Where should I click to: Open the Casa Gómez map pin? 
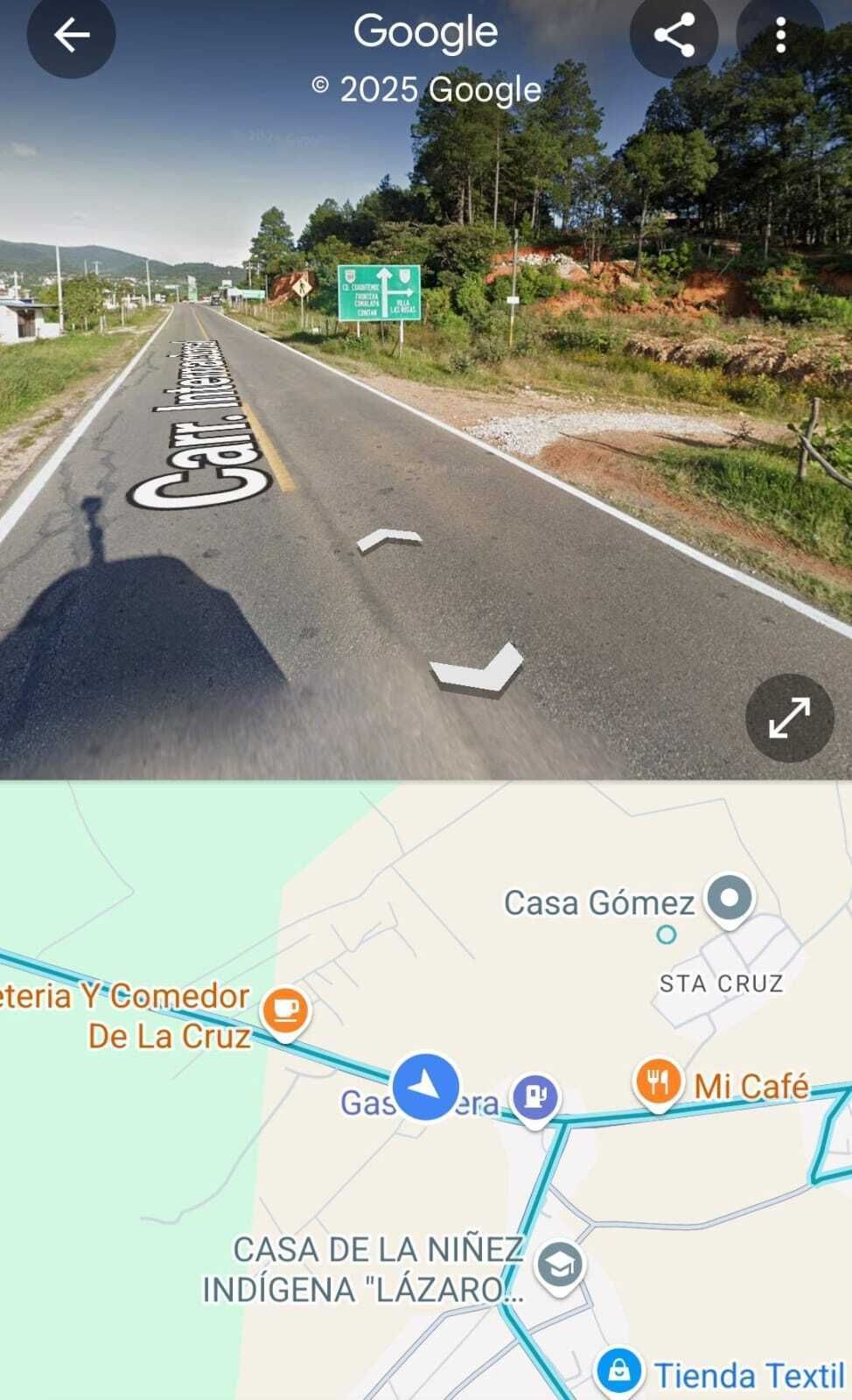coord(730,901)
